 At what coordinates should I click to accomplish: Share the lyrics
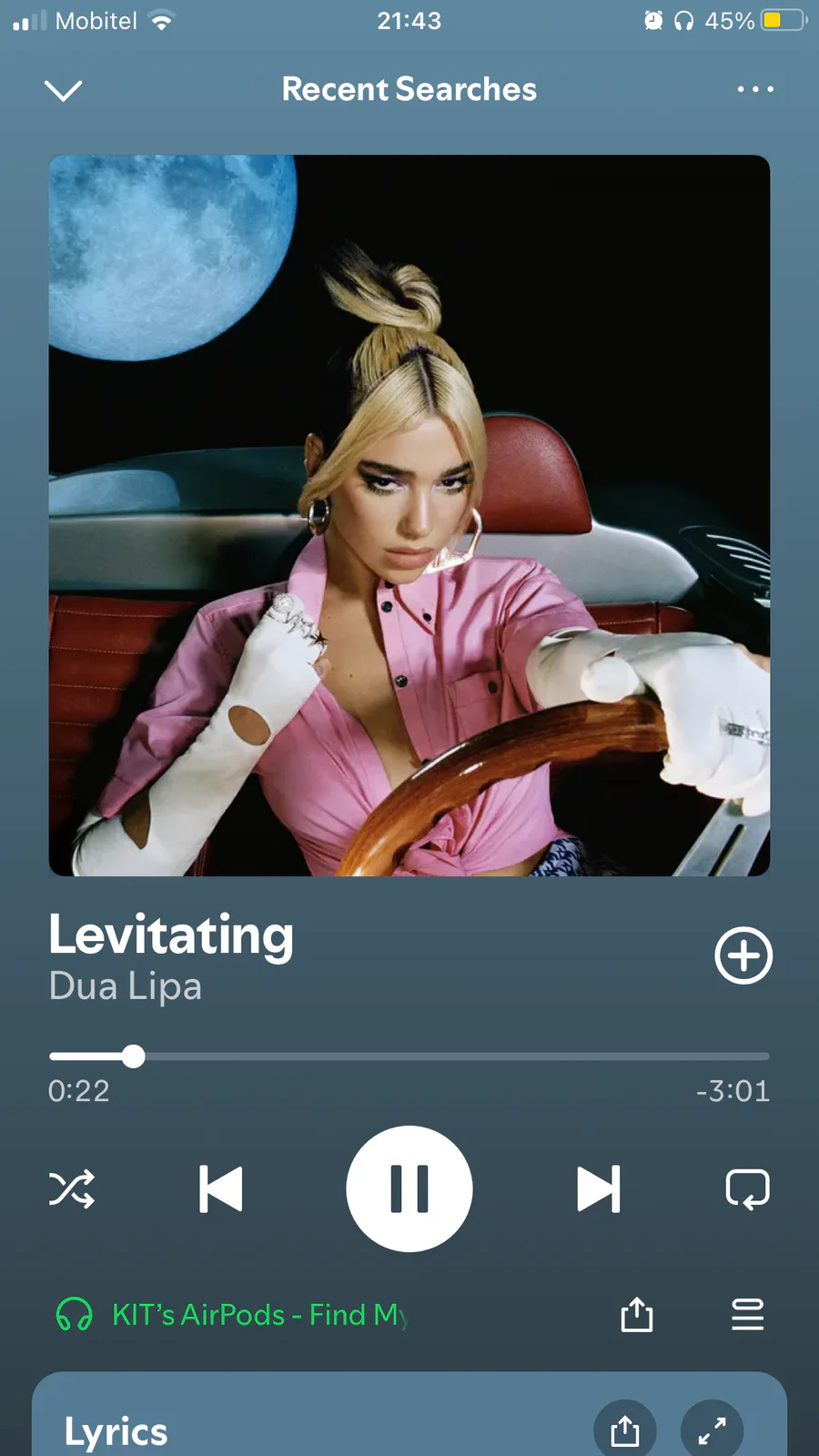625,1431
